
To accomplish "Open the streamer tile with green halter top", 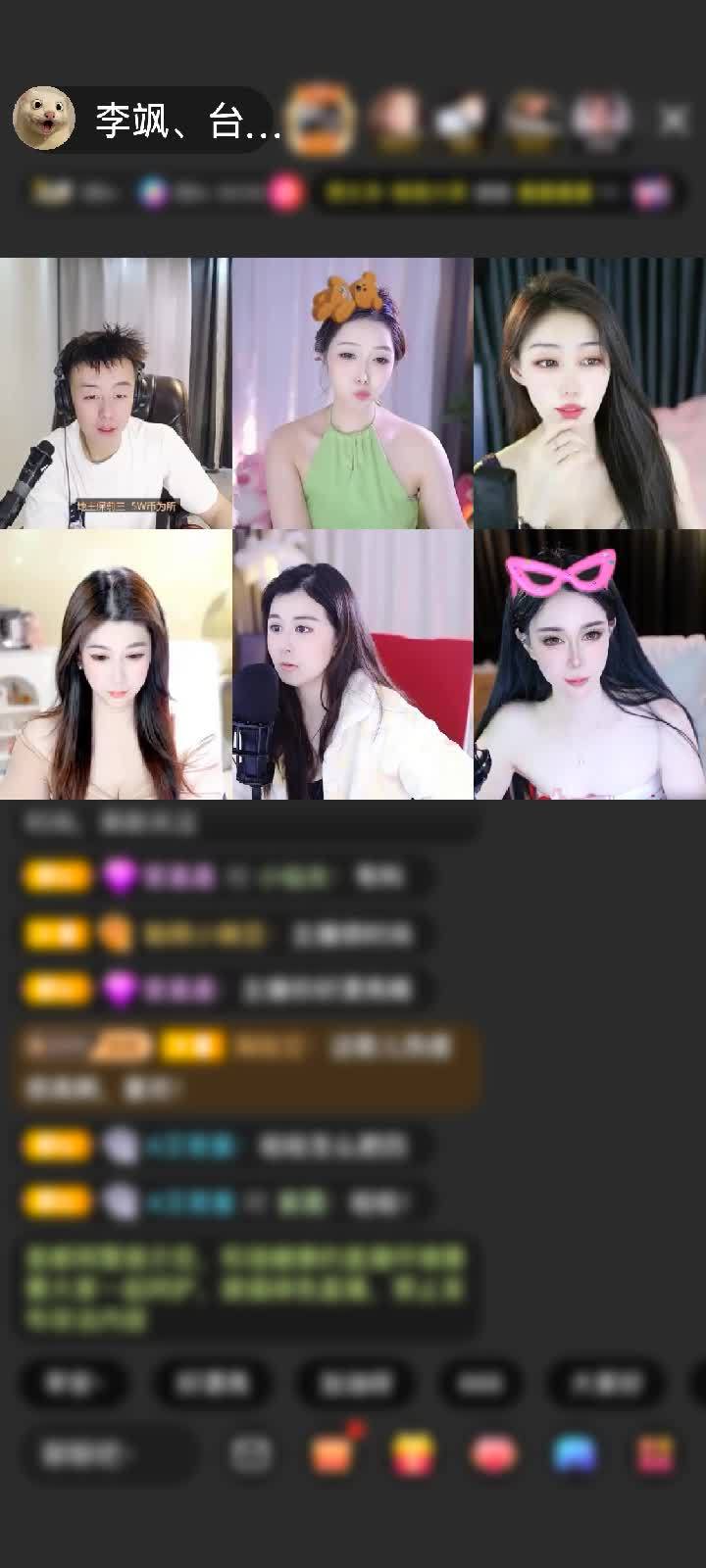I will click(353, 394).
